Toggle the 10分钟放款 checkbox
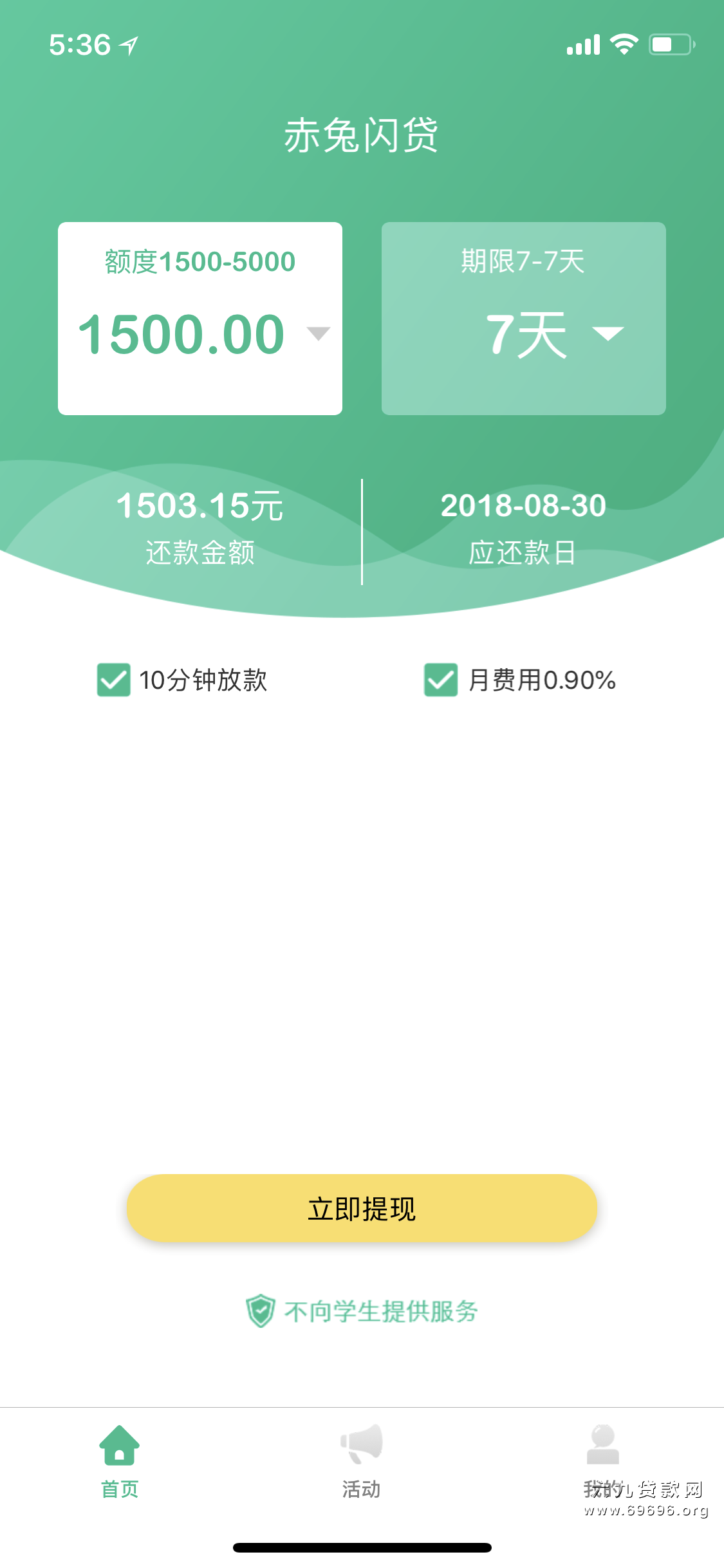This screenshot has width=724, height=1568. click(114, 680)
